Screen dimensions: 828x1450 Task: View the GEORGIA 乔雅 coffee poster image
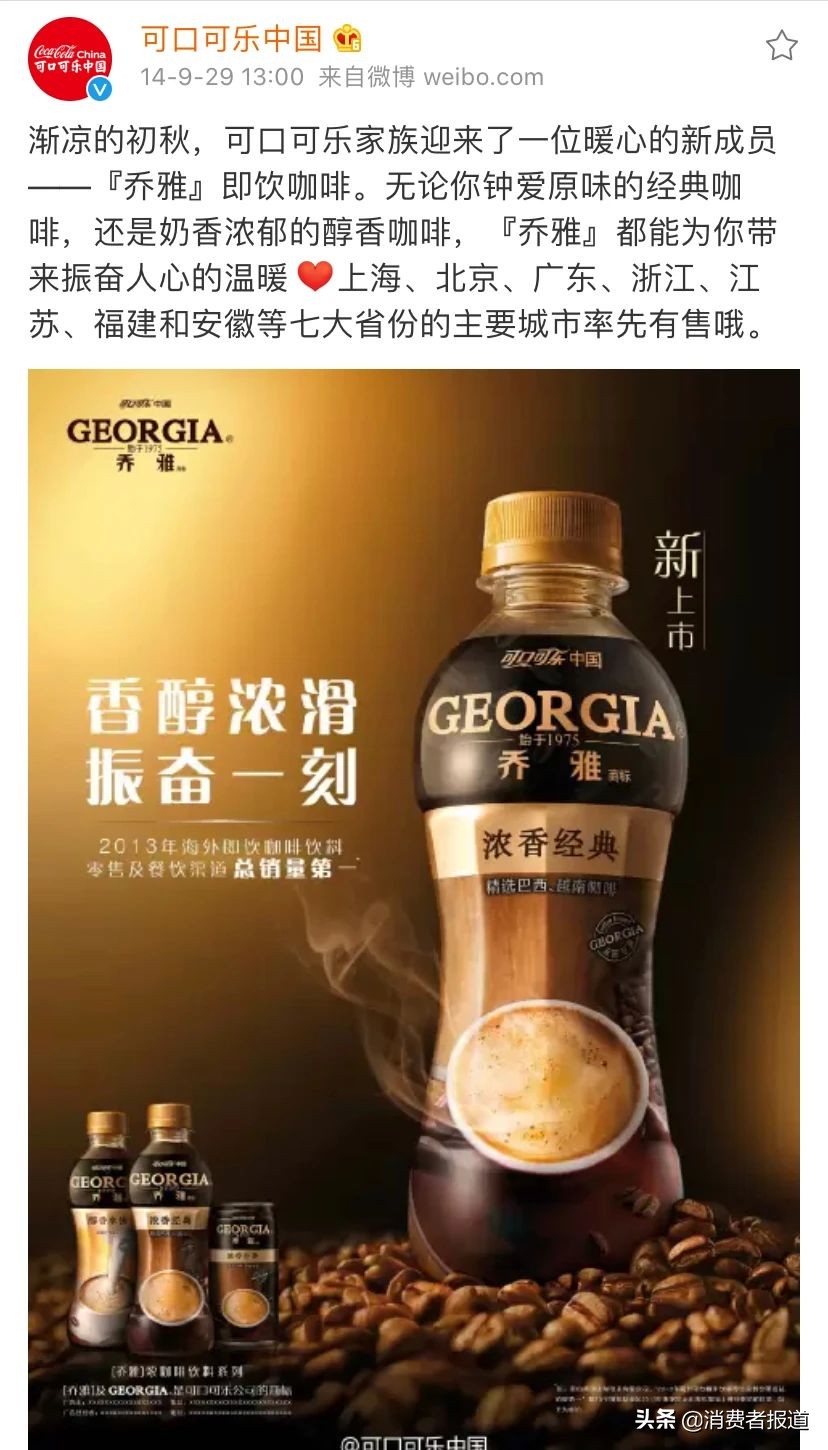pos(414,900)
